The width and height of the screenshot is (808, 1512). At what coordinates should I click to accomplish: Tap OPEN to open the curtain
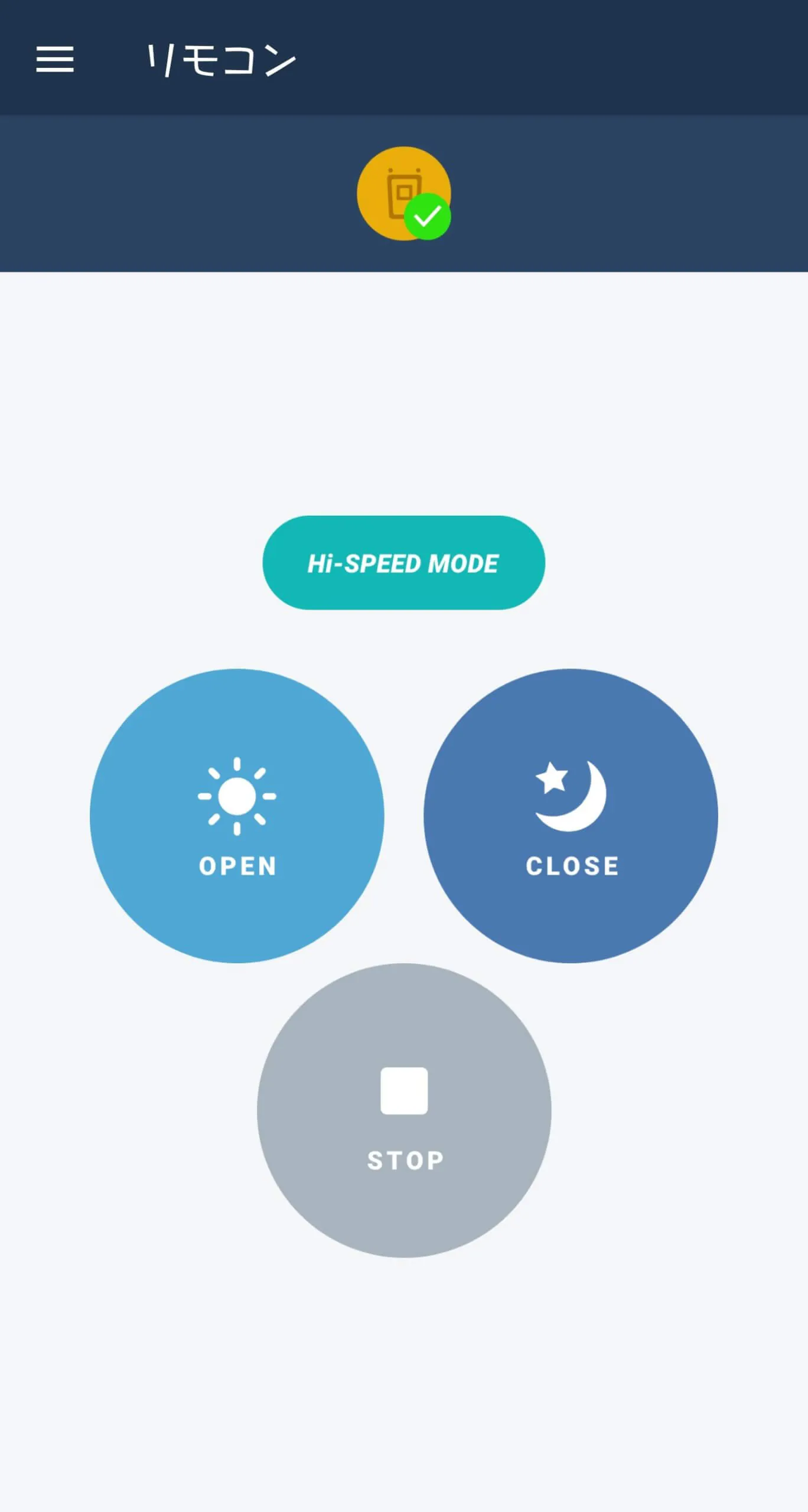[x=237, y=816]
